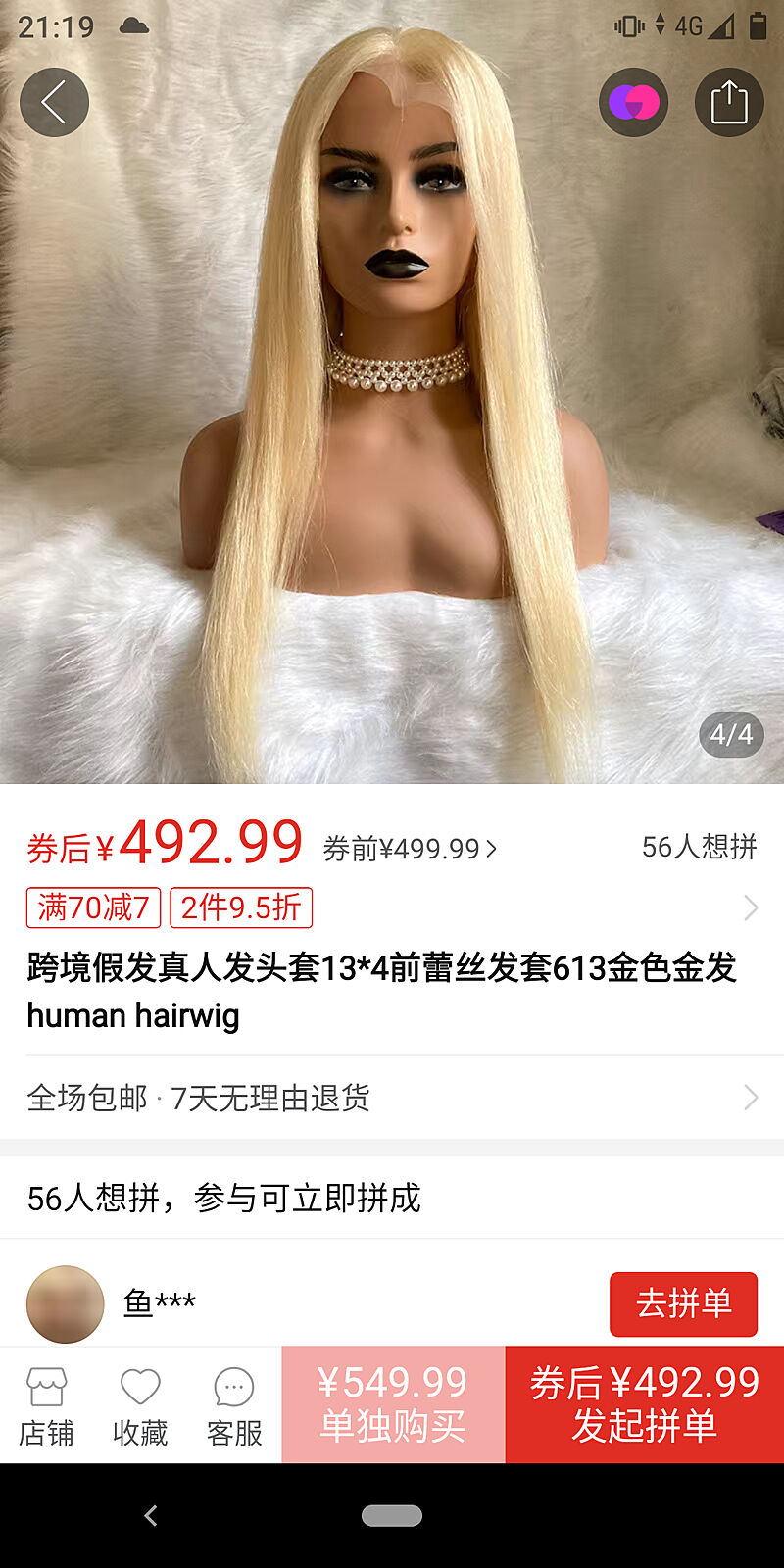This screenshot has width=784, height=1568.
Task: Tap the system home pill
Action: 392,1516
